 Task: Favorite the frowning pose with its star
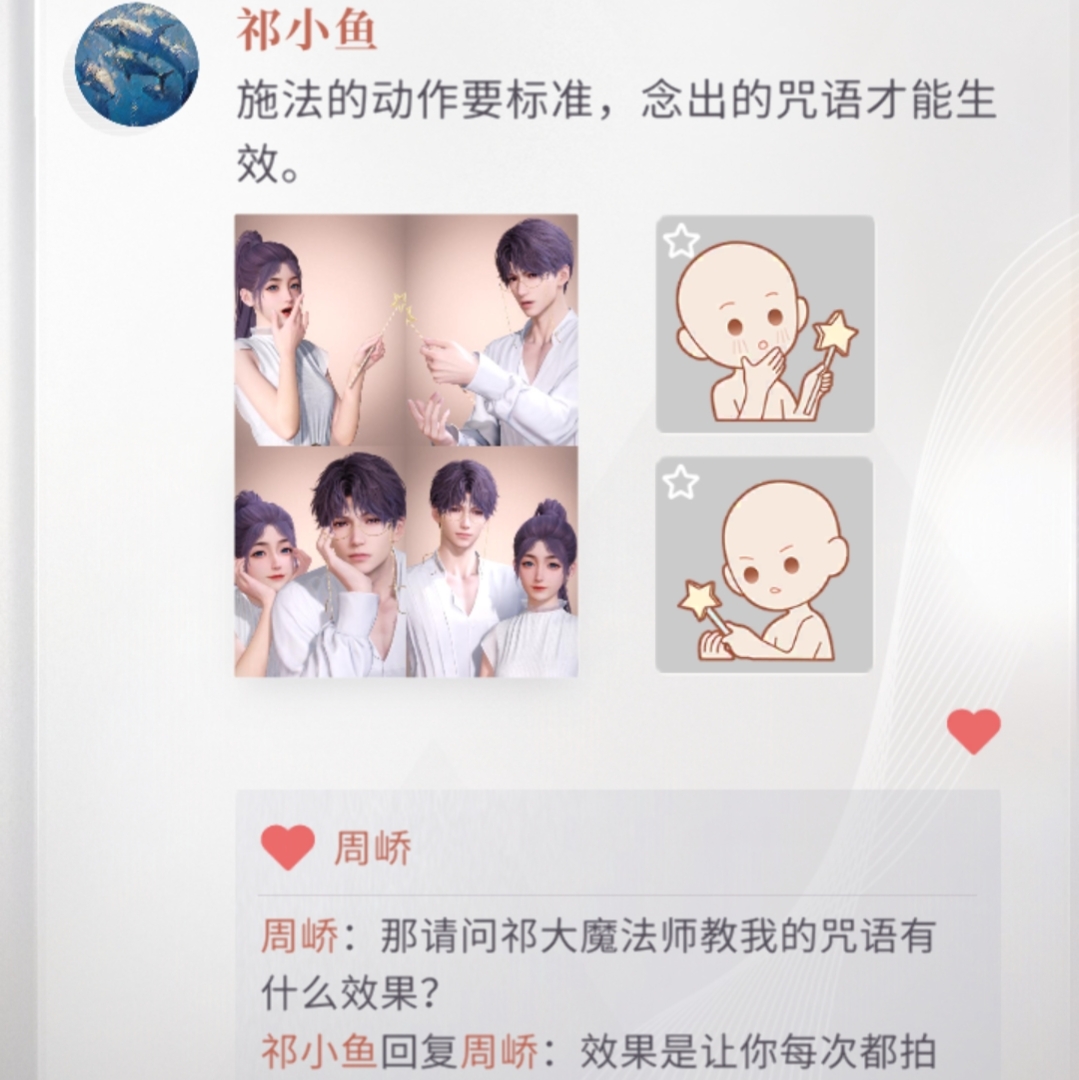point(681,482)
